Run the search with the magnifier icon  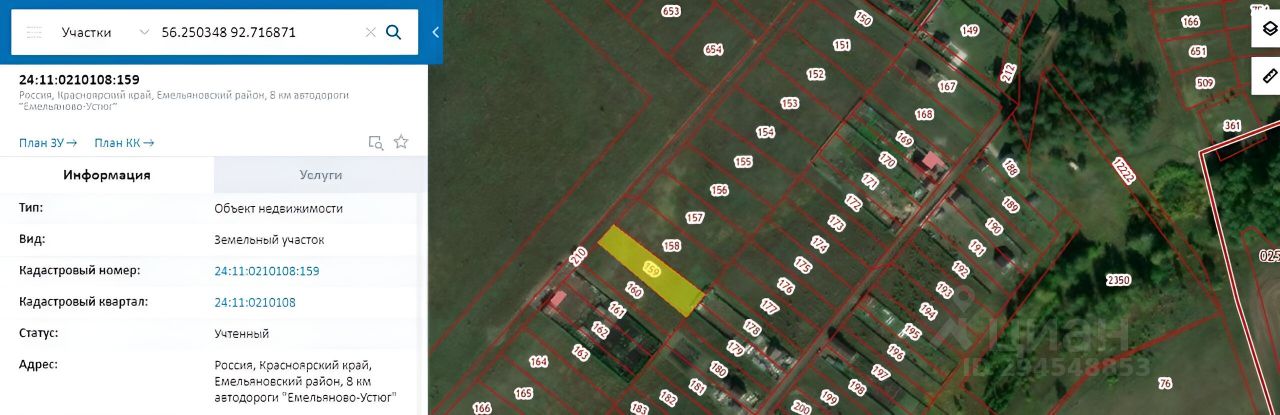coord(394,32)
